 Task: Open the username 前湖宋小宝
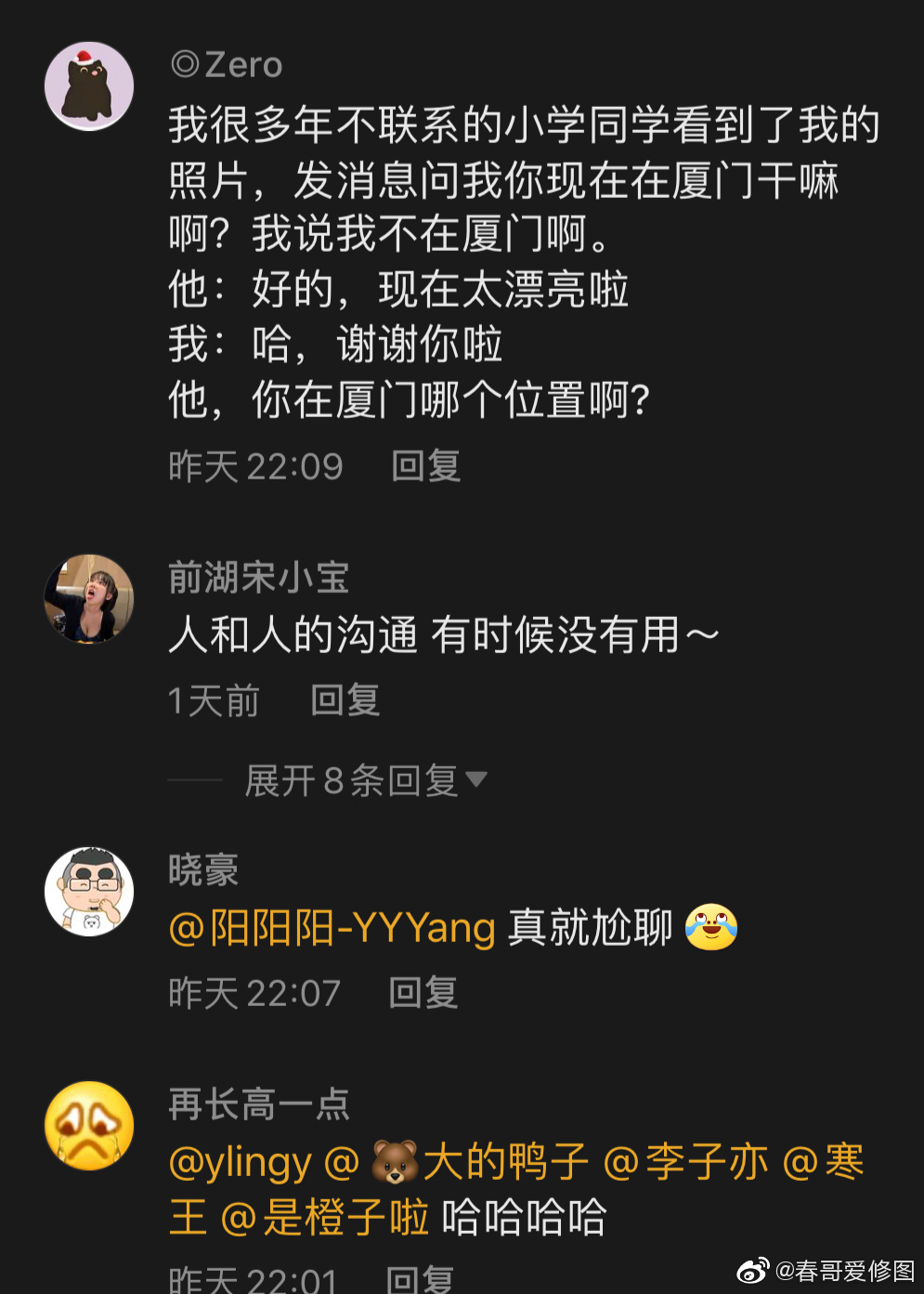click(258, 578)
